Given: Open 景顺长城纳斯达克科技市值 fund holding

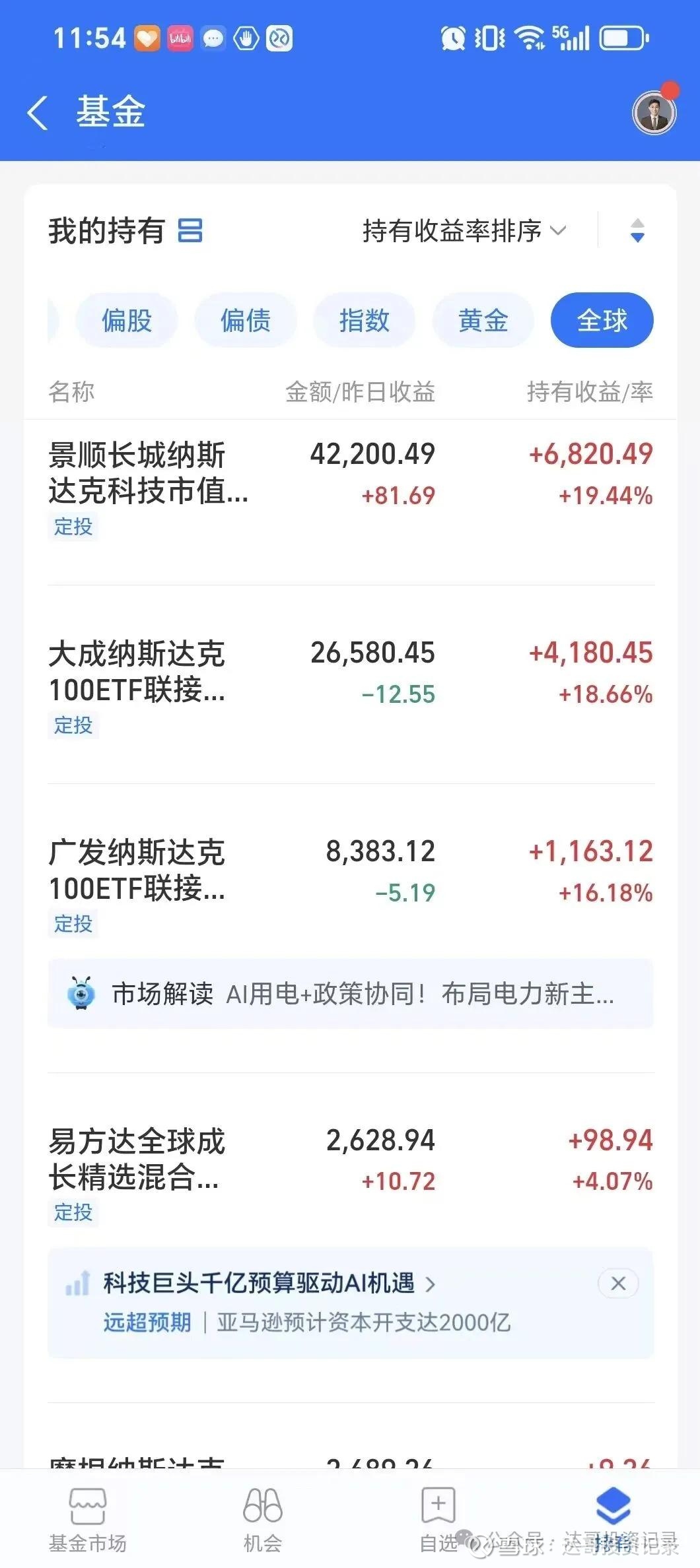Looking at the screenshot, I should pyautogui.click(x=149, y=473).
